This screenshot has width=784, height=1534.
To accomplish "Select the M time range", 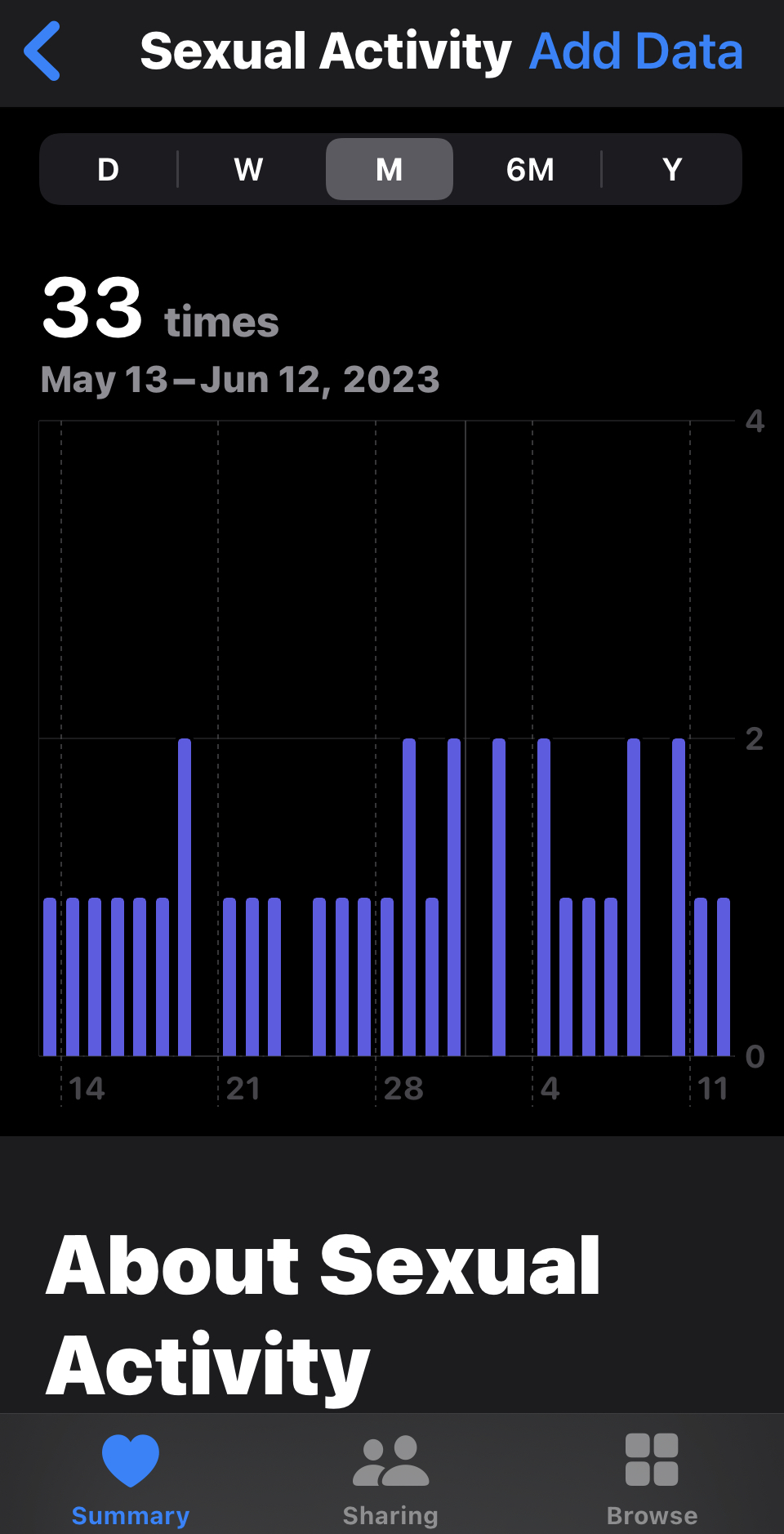I will click(x=390, y=169).
